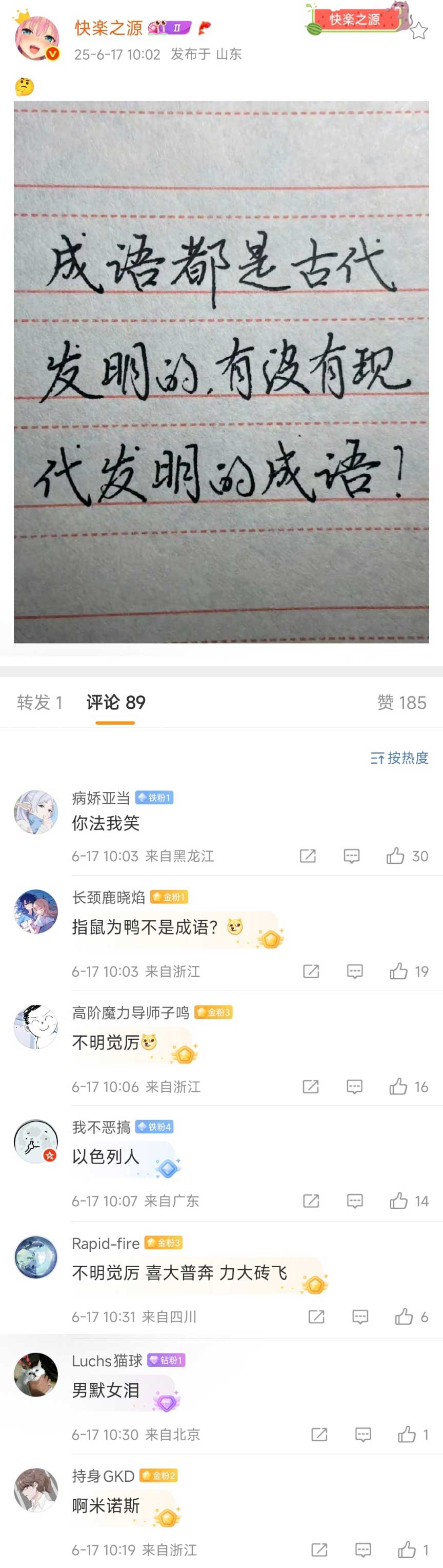The image size is (443, 1568).
Task: Like 持身GKD's comment 啊米诺斯
Action: (x=407, y=1549)
